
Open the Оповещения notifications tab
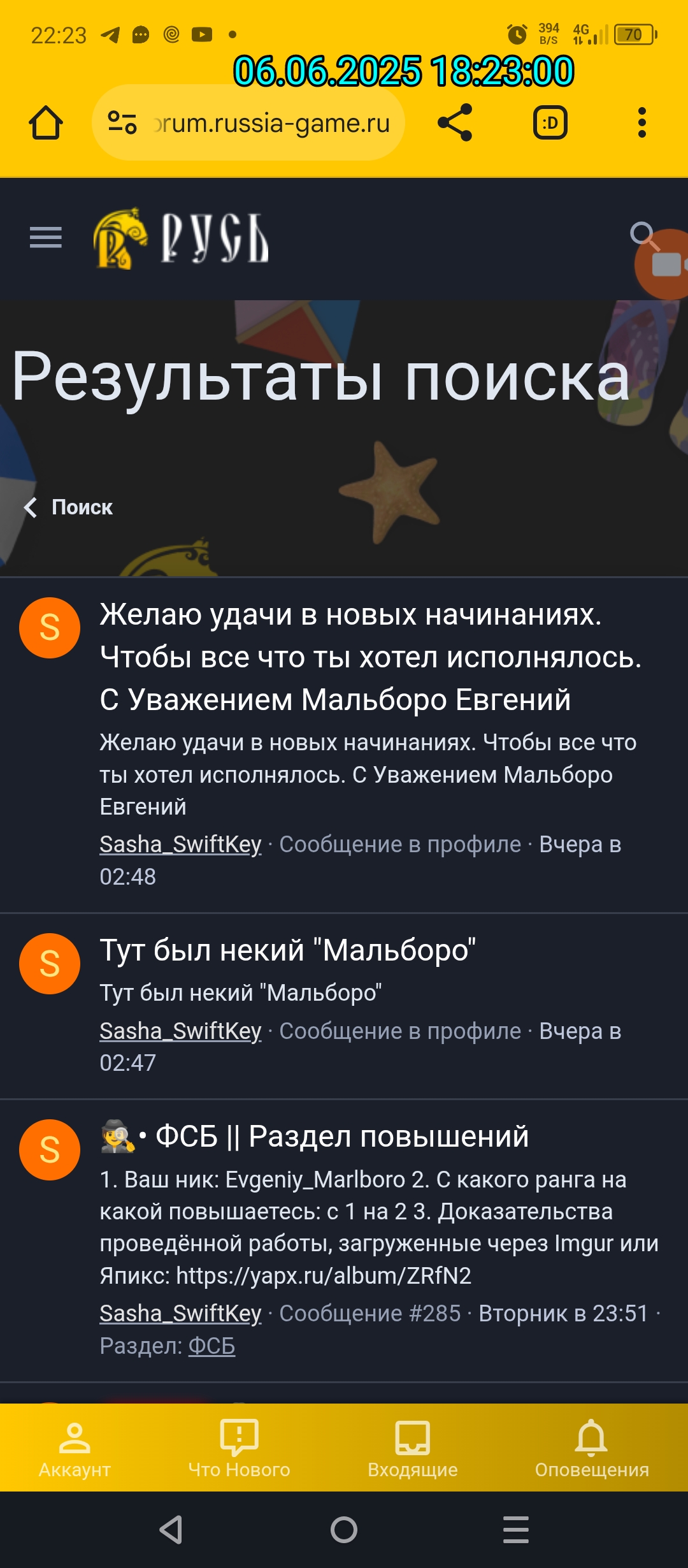pos(591,1447)
